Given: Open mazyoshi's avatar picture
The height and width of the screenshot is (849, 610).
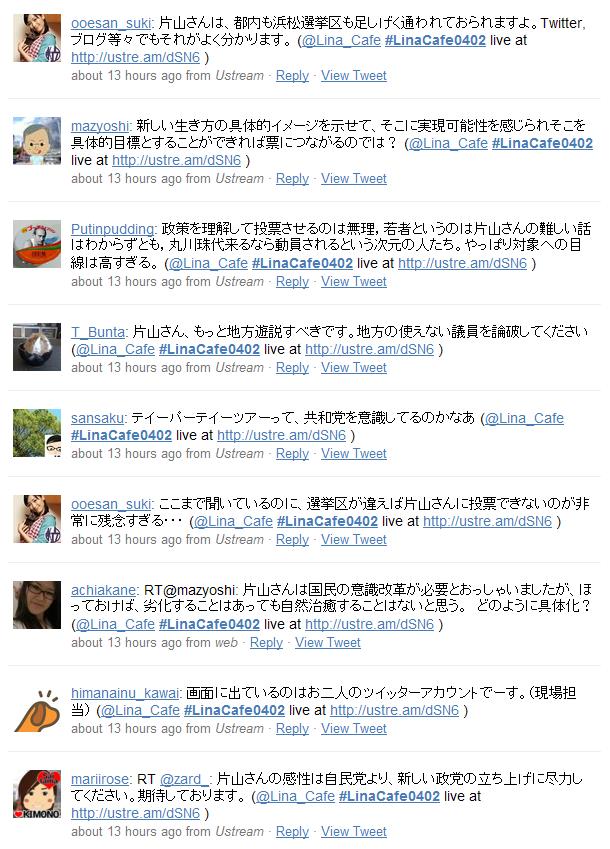Looking at the screenshot, I should pyautogui.click(x=38, y=141).
